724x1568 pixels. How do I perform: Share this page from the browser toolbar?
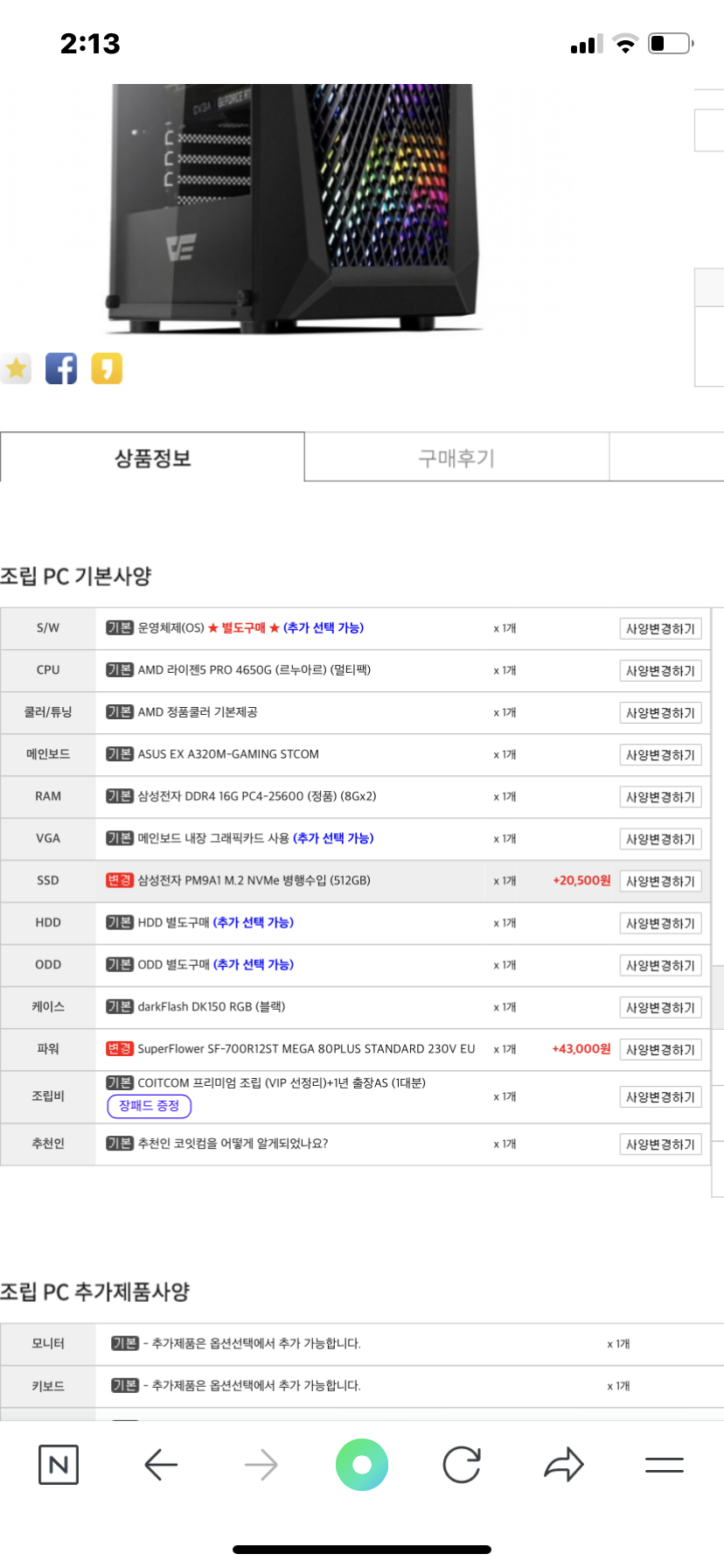point(564,1465)
